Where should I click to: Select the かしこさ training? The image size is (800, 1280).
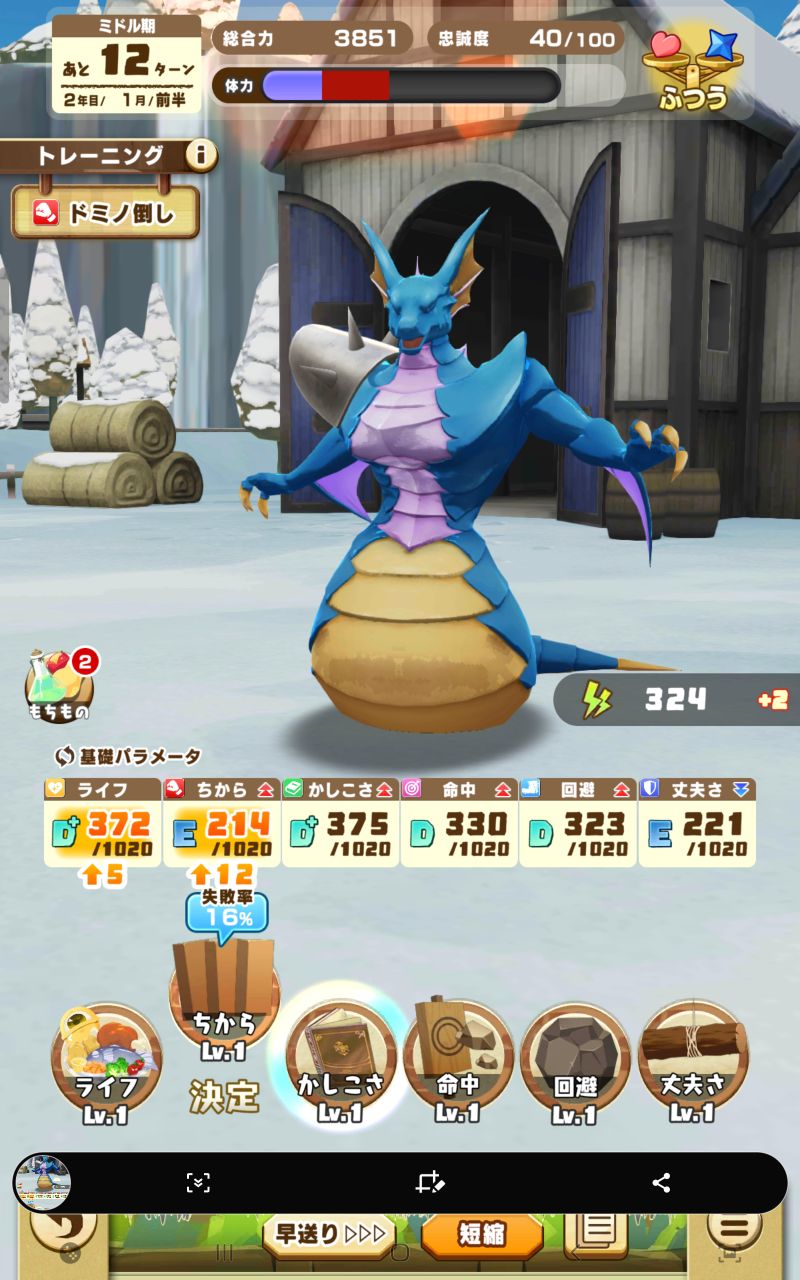[340, 1060]
